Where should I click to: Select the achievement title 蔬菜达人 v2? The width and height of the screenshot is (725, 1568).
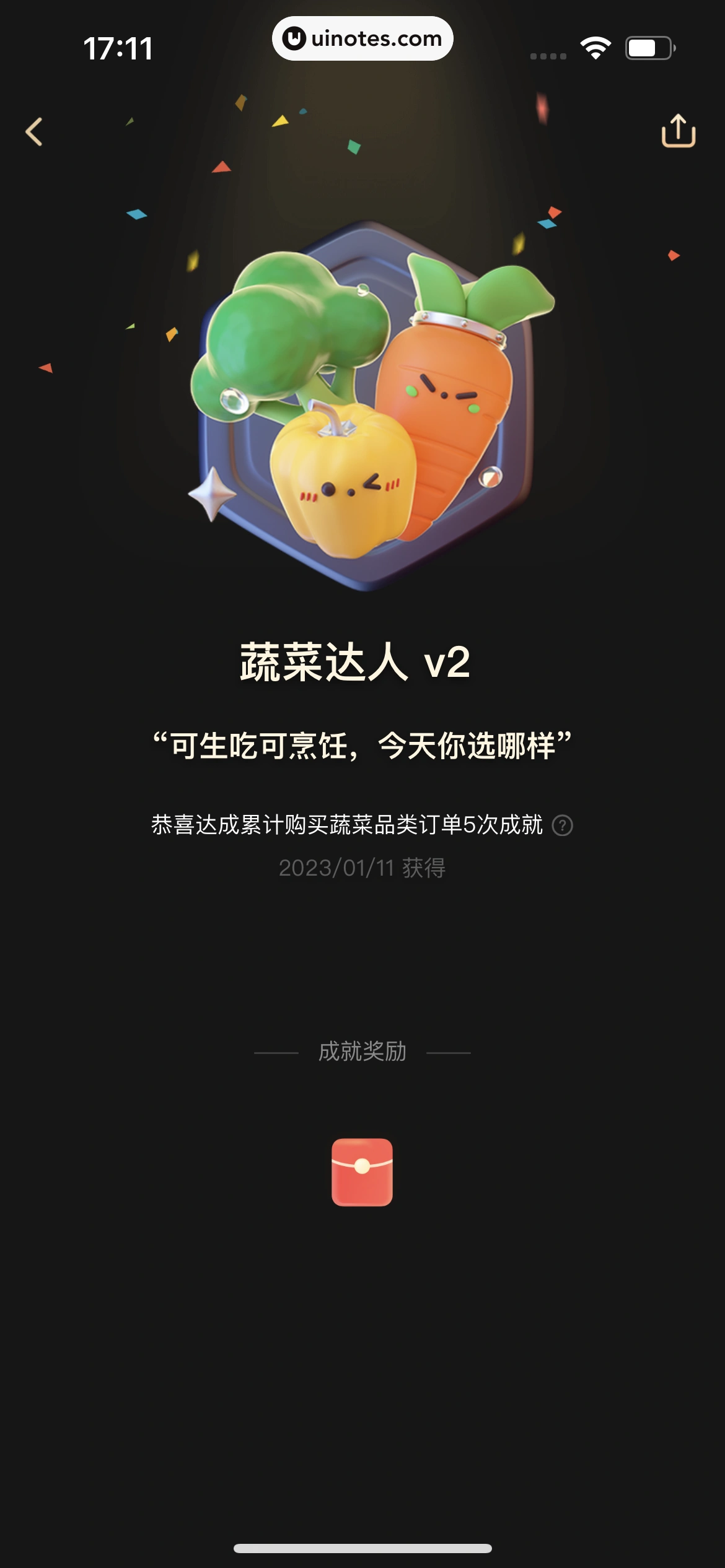point(362,666)
